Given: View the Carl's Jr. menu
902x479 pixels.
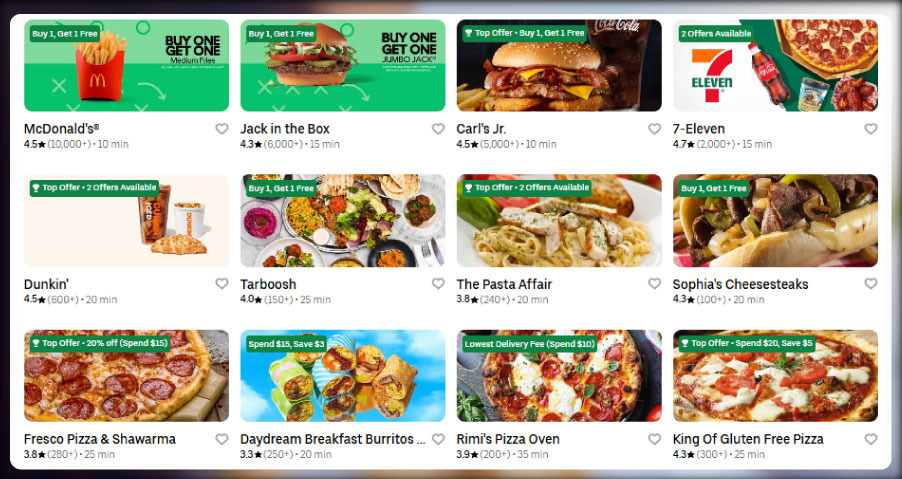Looking at the screenshot, I should tap(558, 66).
